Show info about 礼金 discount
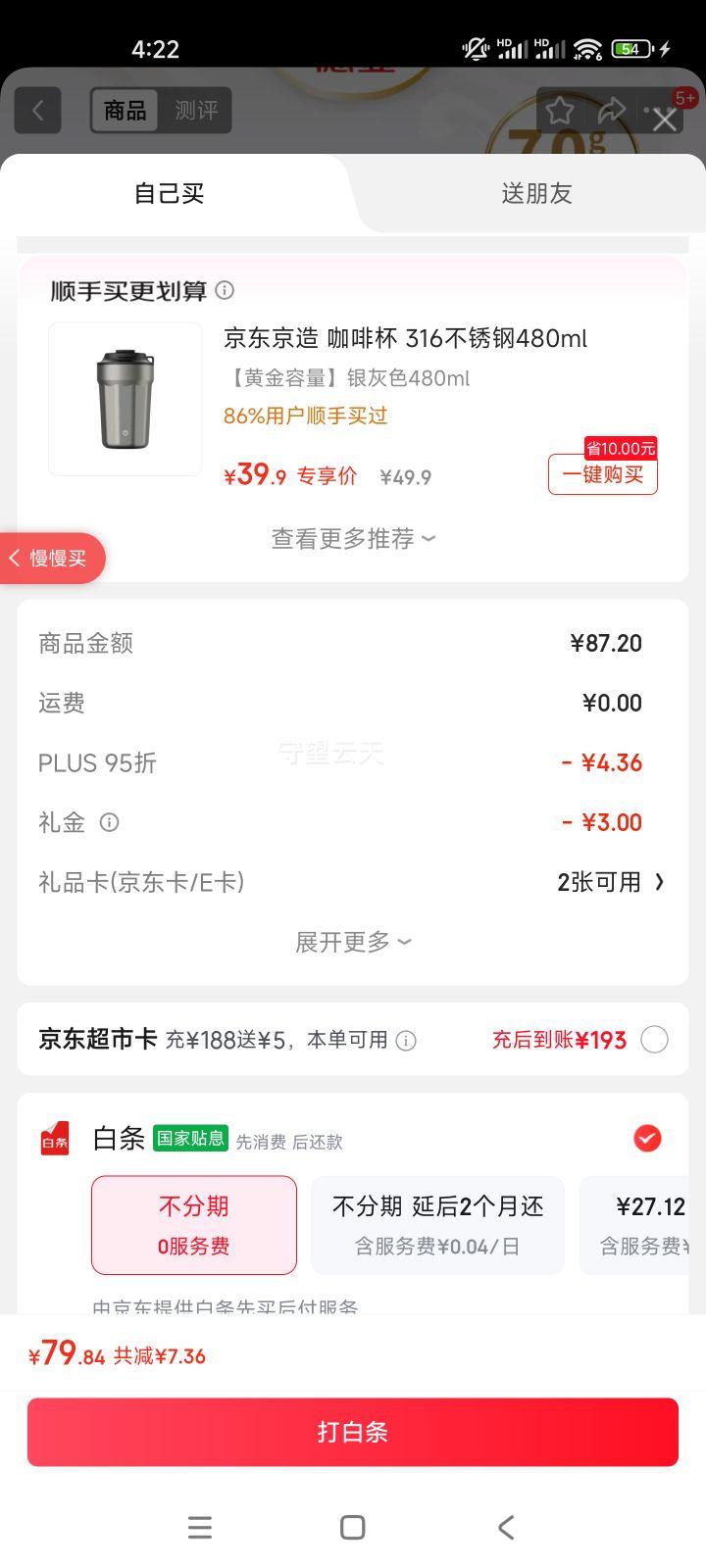The image size is (706, 1568). (x=110, y=822)
